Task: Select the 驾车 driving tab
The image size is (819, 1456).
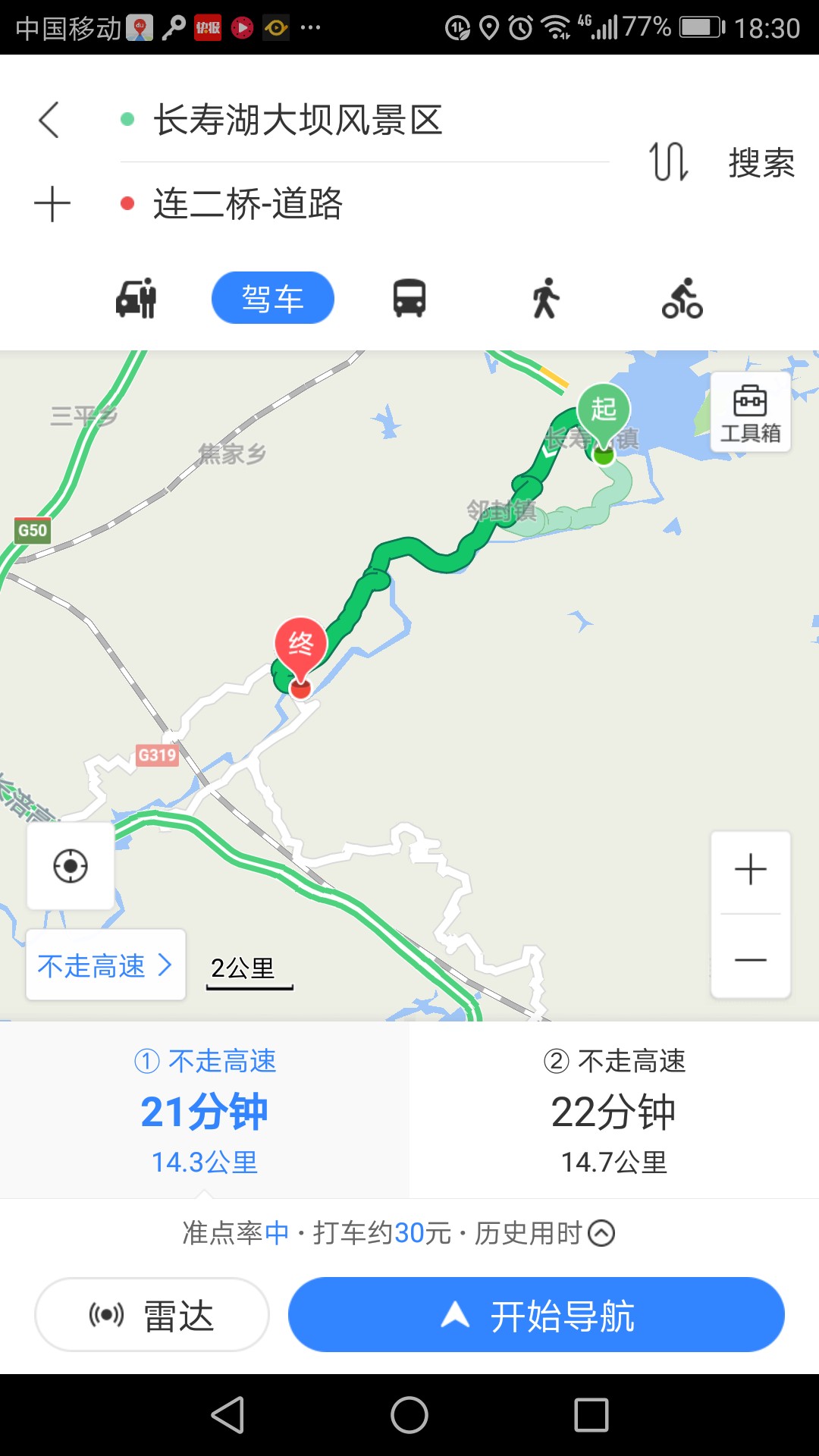Action: click(273, 298)
